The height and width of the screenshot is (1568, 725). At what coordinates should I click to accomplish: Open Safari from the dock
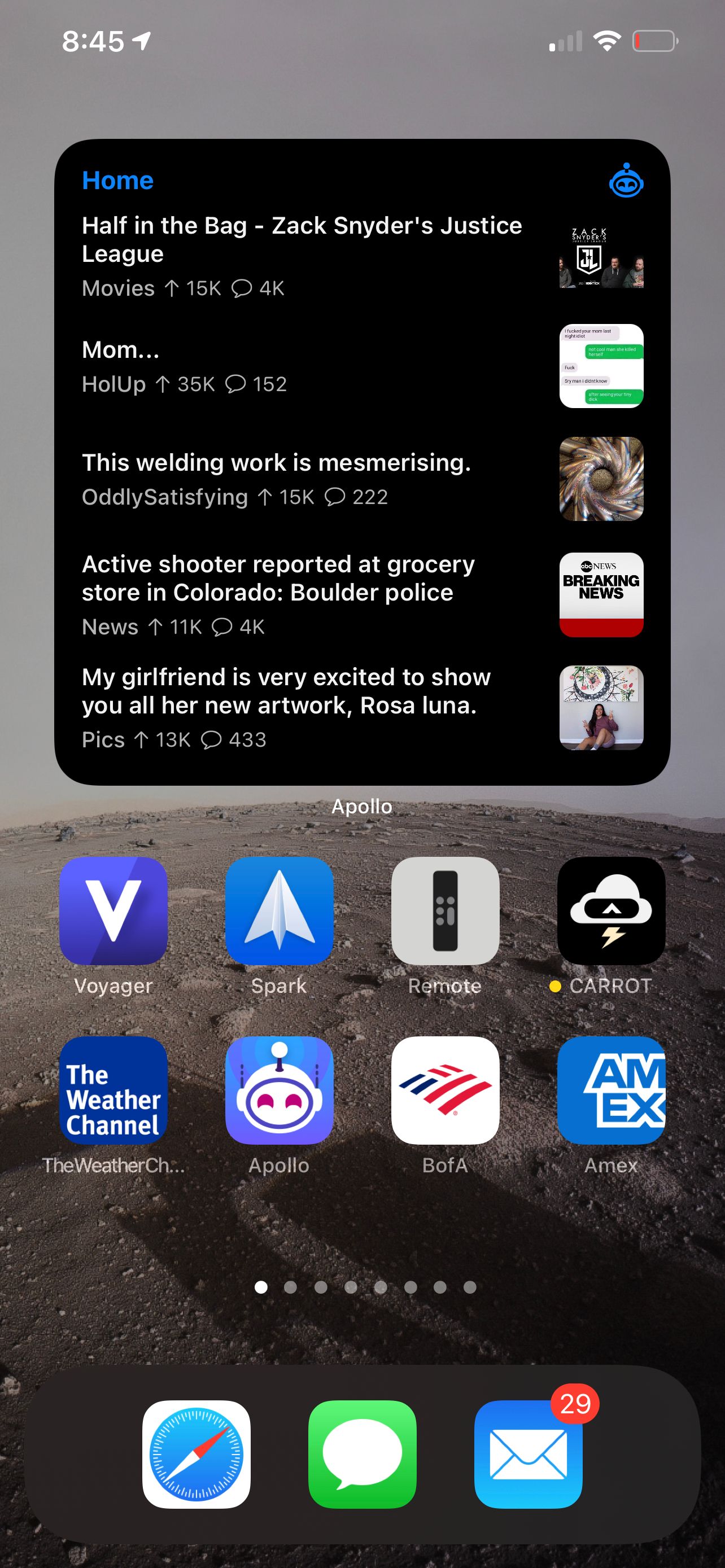pos(196,1454)
